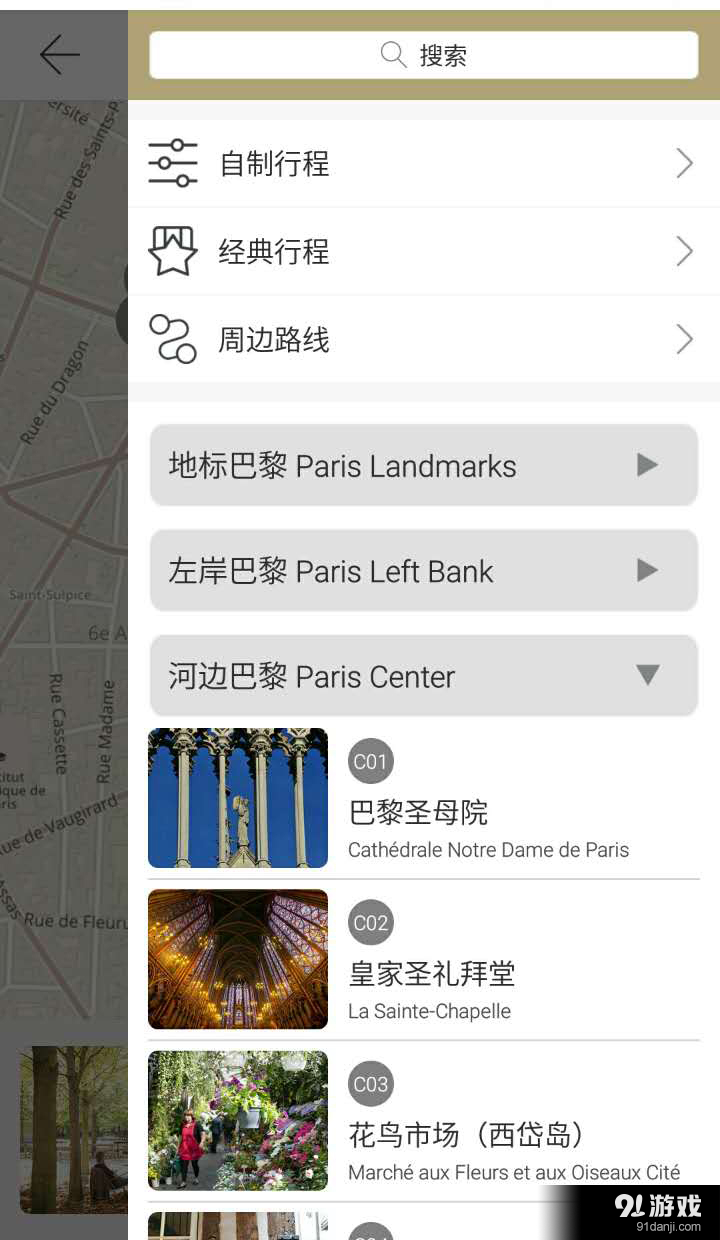Tap the chevron next to 经典行程
Image resolution: width=720 pixels, height=1240 pixels.
(x=684, y=250)
